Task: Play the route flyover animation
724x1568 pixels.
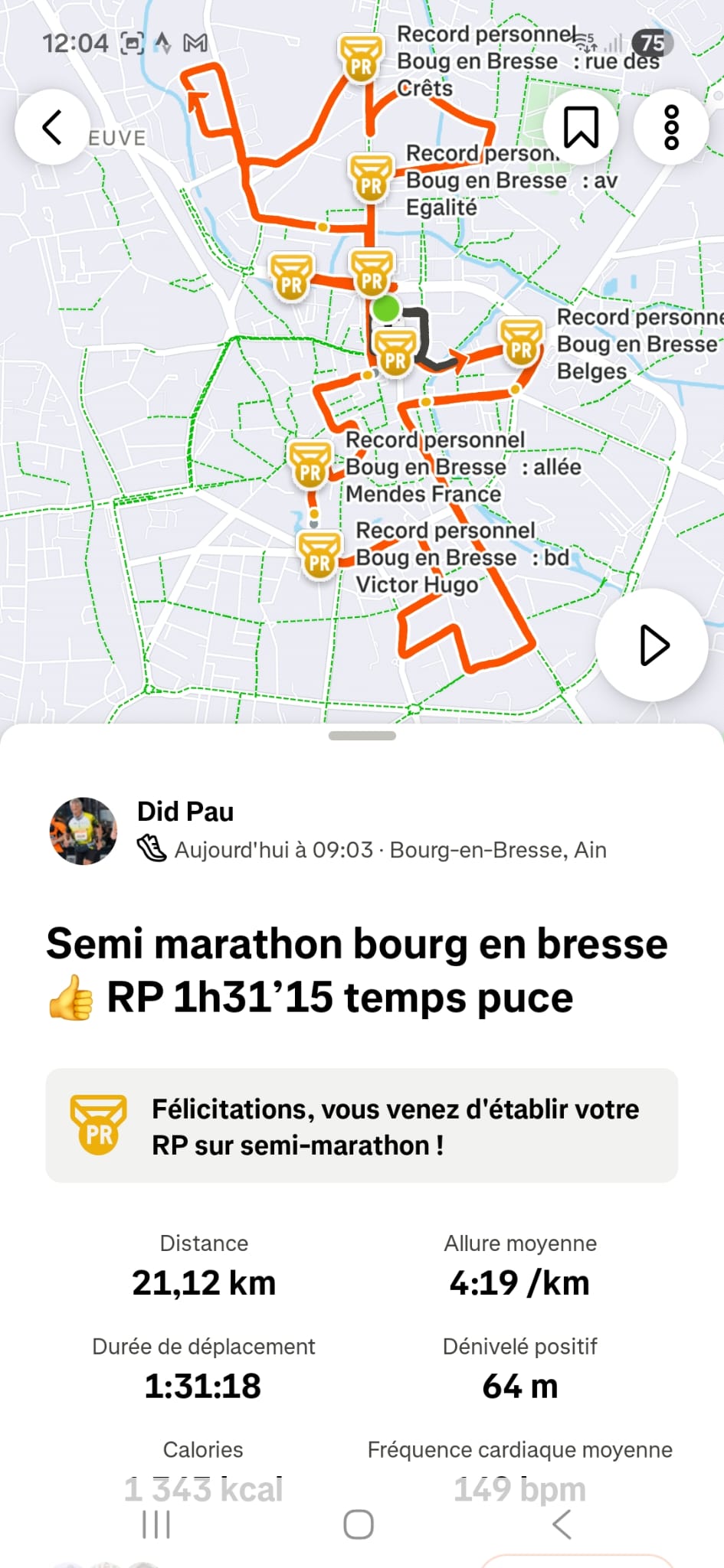Action: click(x=652, y=645)
